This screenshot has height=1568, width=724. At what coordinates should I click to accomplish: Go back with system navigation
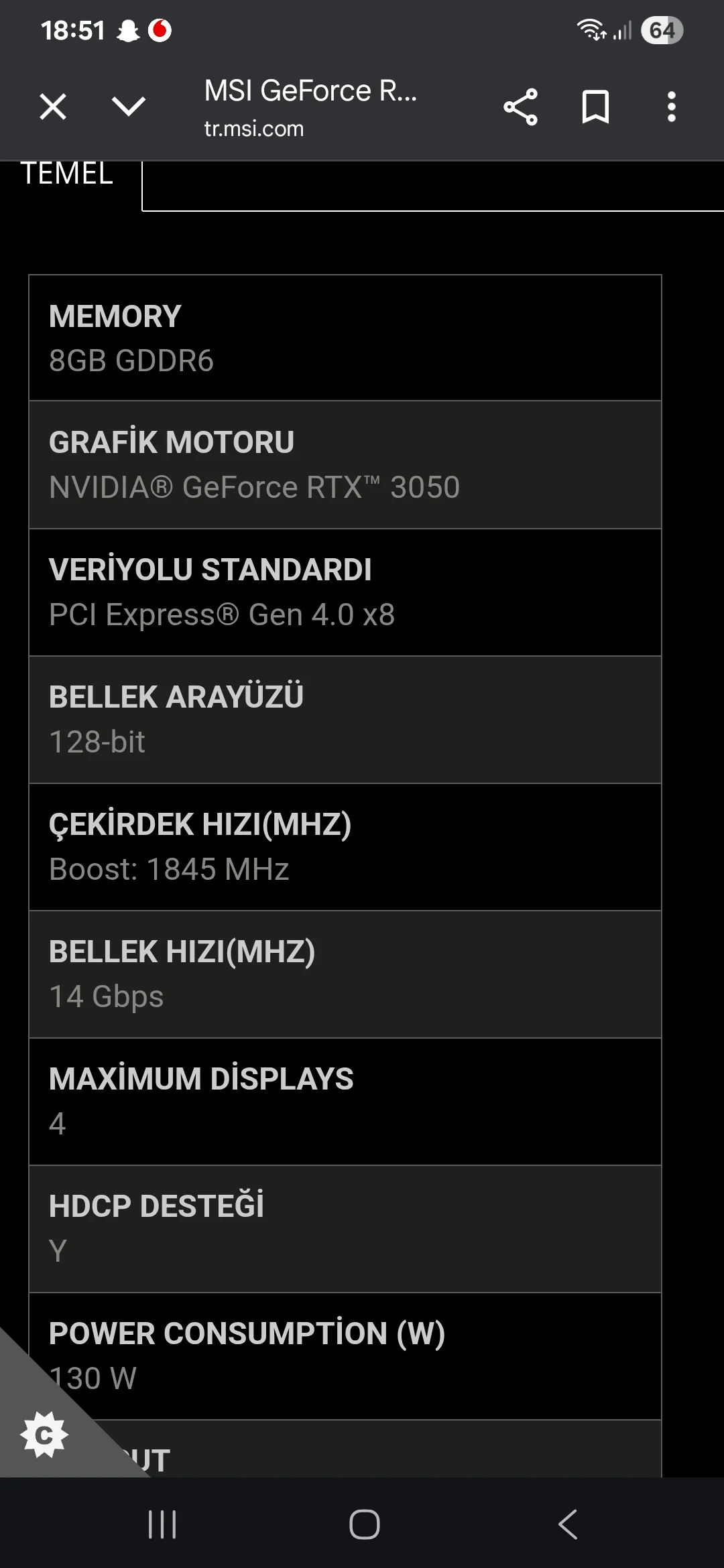pyautogui.click(x=567, y=1524)
